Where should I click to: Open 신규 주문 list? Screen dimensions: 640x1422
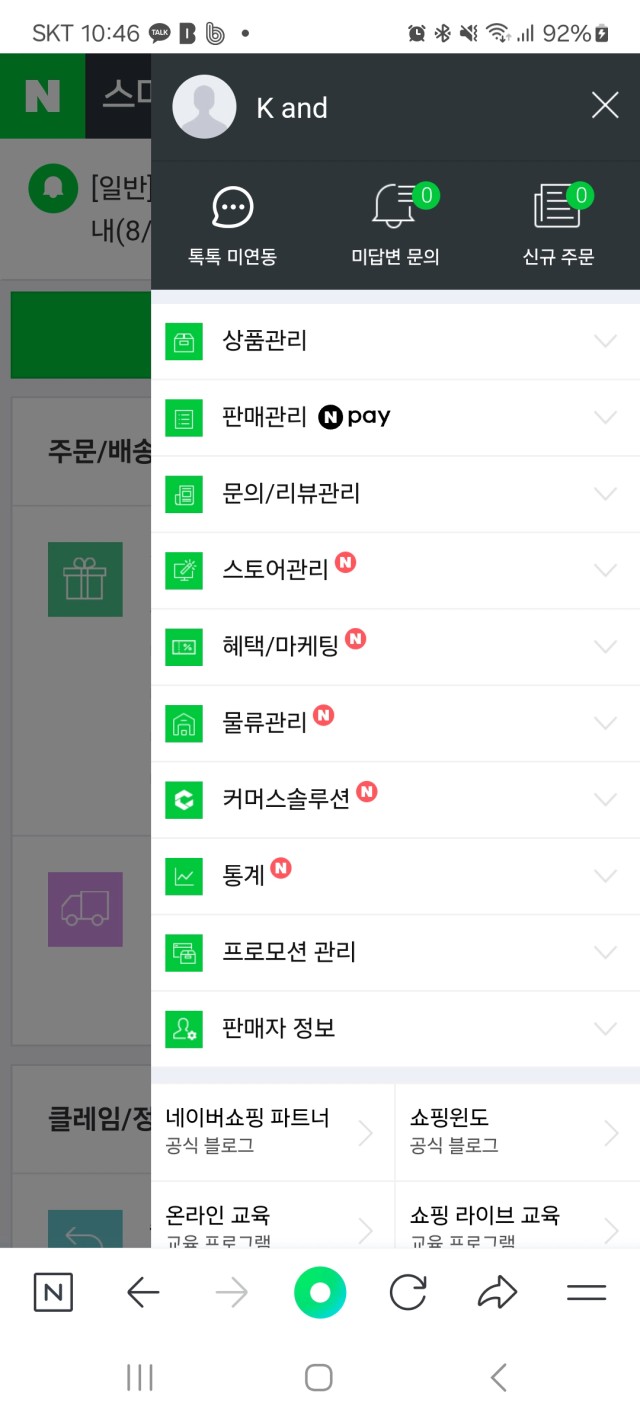558,227
